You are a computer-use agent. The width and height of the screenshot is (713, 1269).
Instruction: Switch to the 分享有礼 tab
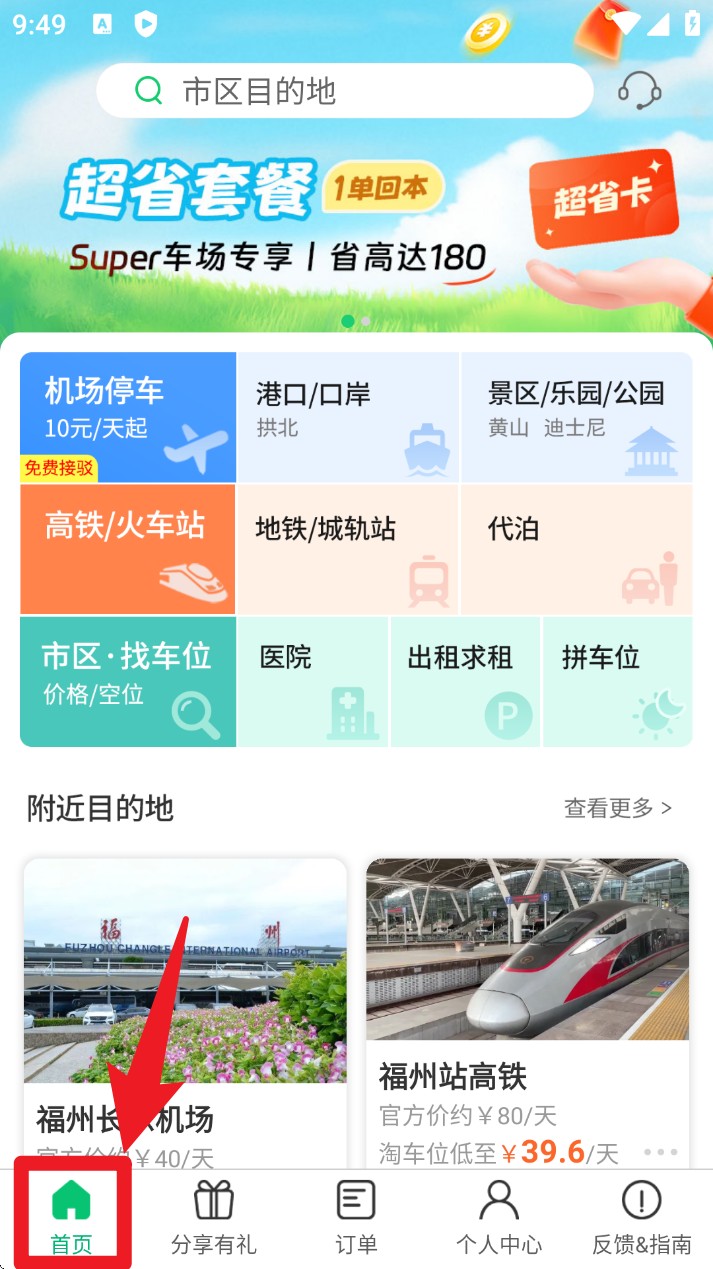tap(213, 1218)
